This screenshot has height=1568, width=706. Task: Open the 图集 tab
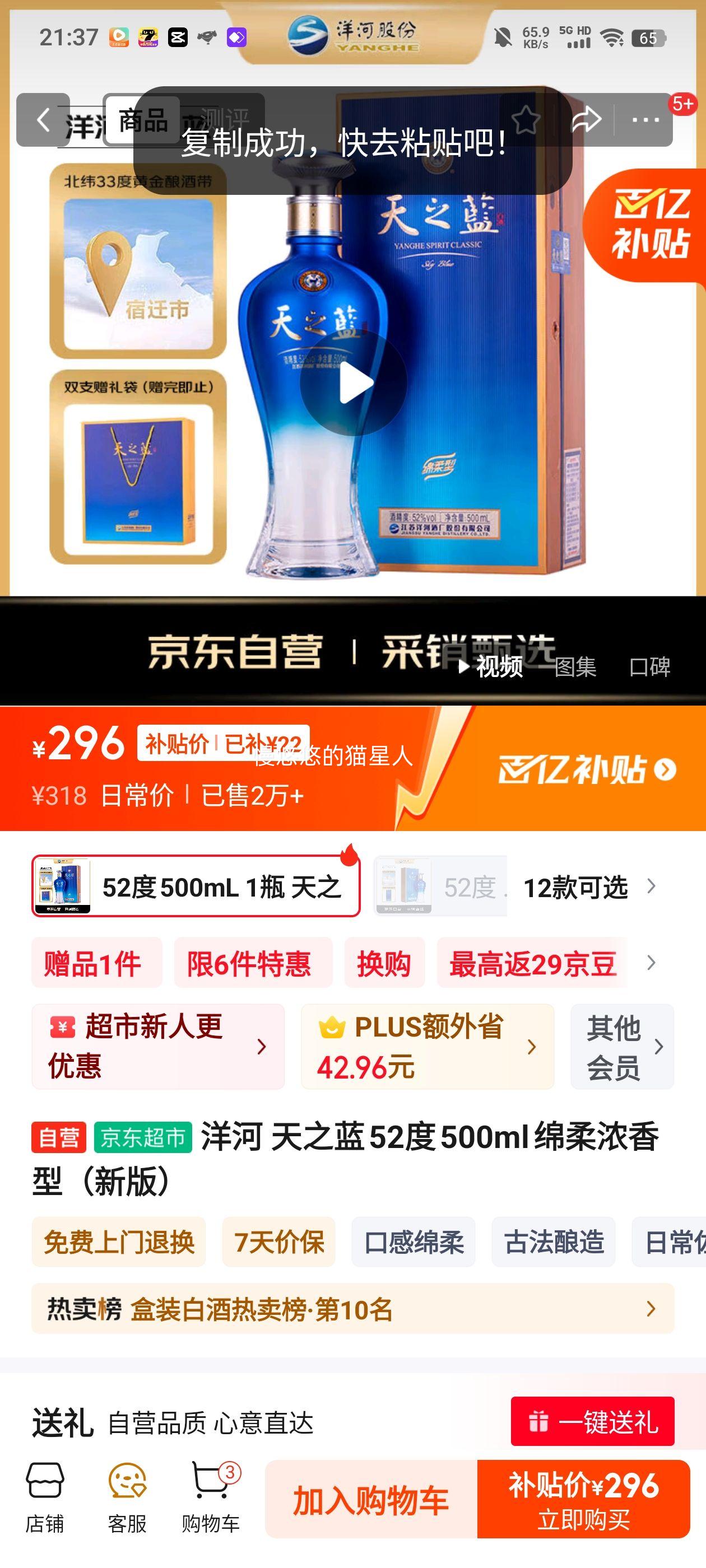pyautogui.click(x=575, y=668)
